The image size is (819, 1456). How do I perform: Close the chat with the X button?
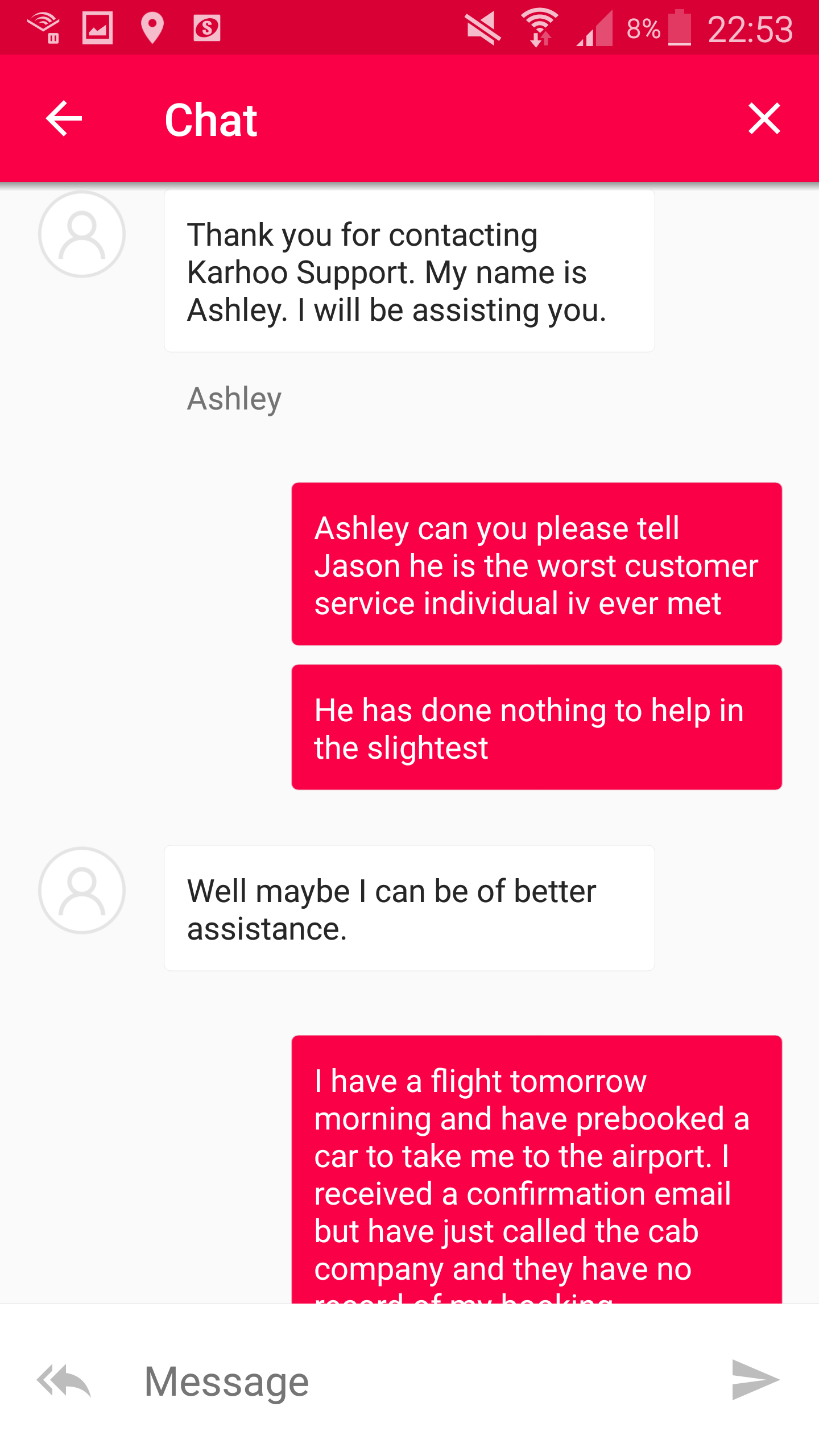764,119
